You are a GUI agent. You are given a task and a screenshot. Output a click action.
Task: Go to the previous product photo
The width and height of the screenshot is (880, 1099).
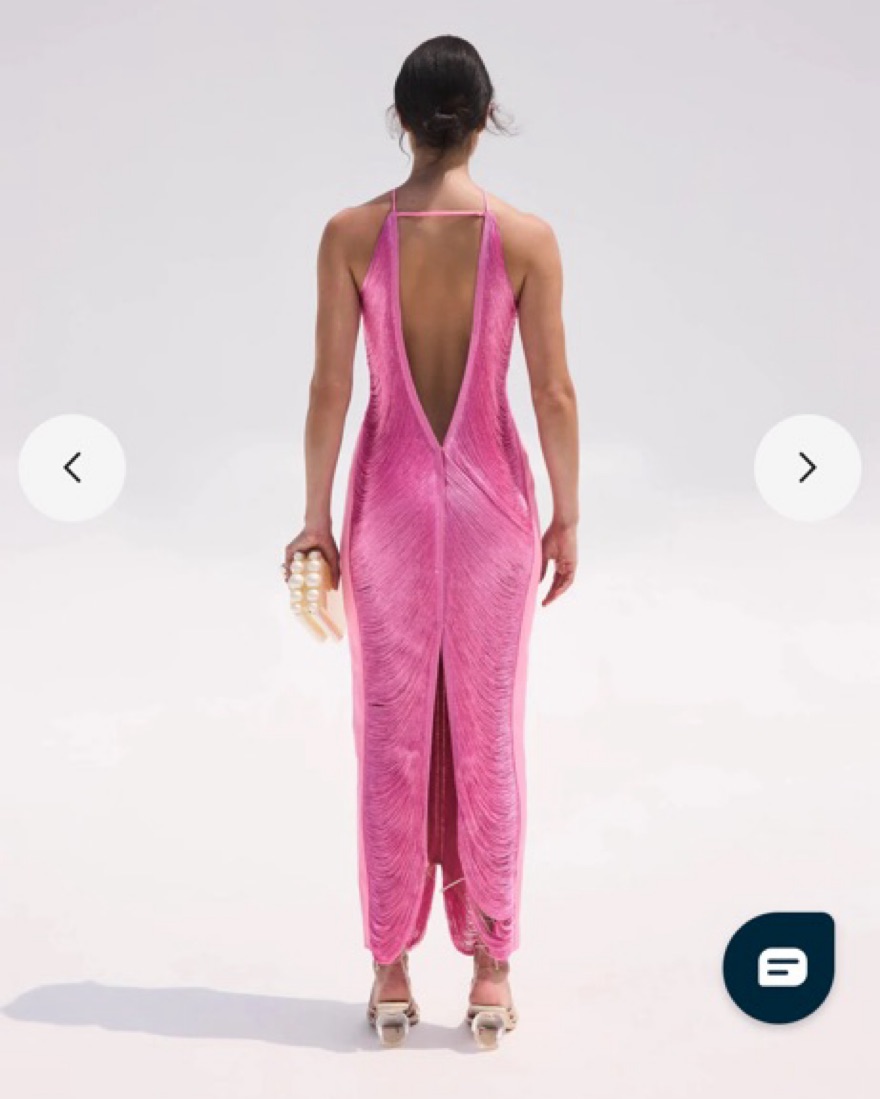point(72,467)
